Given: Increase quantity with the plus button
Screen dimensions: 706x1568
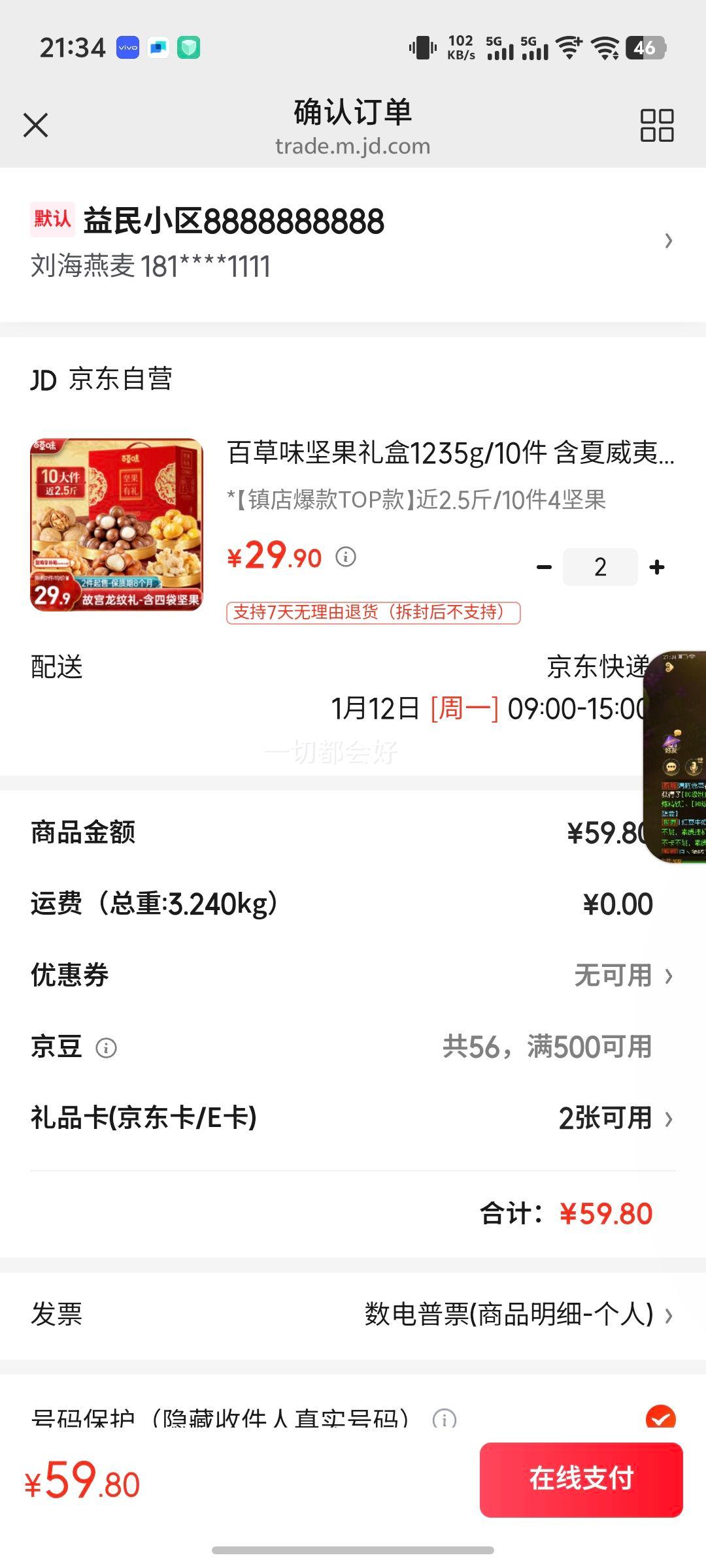Looking at the screenshot, I should [657, 566].
